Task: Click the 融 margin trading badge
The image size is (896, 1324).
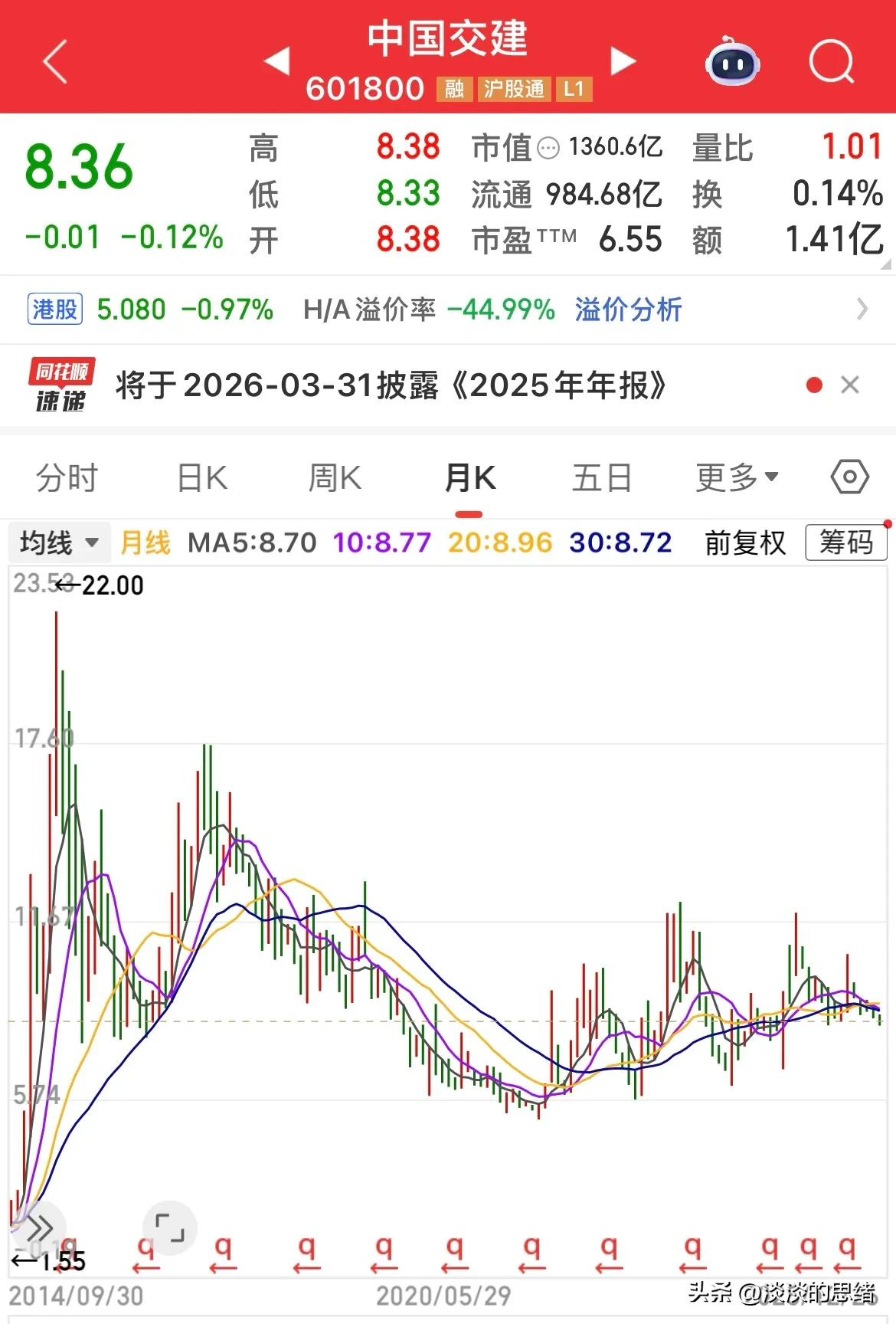Action: coord(453,89)
